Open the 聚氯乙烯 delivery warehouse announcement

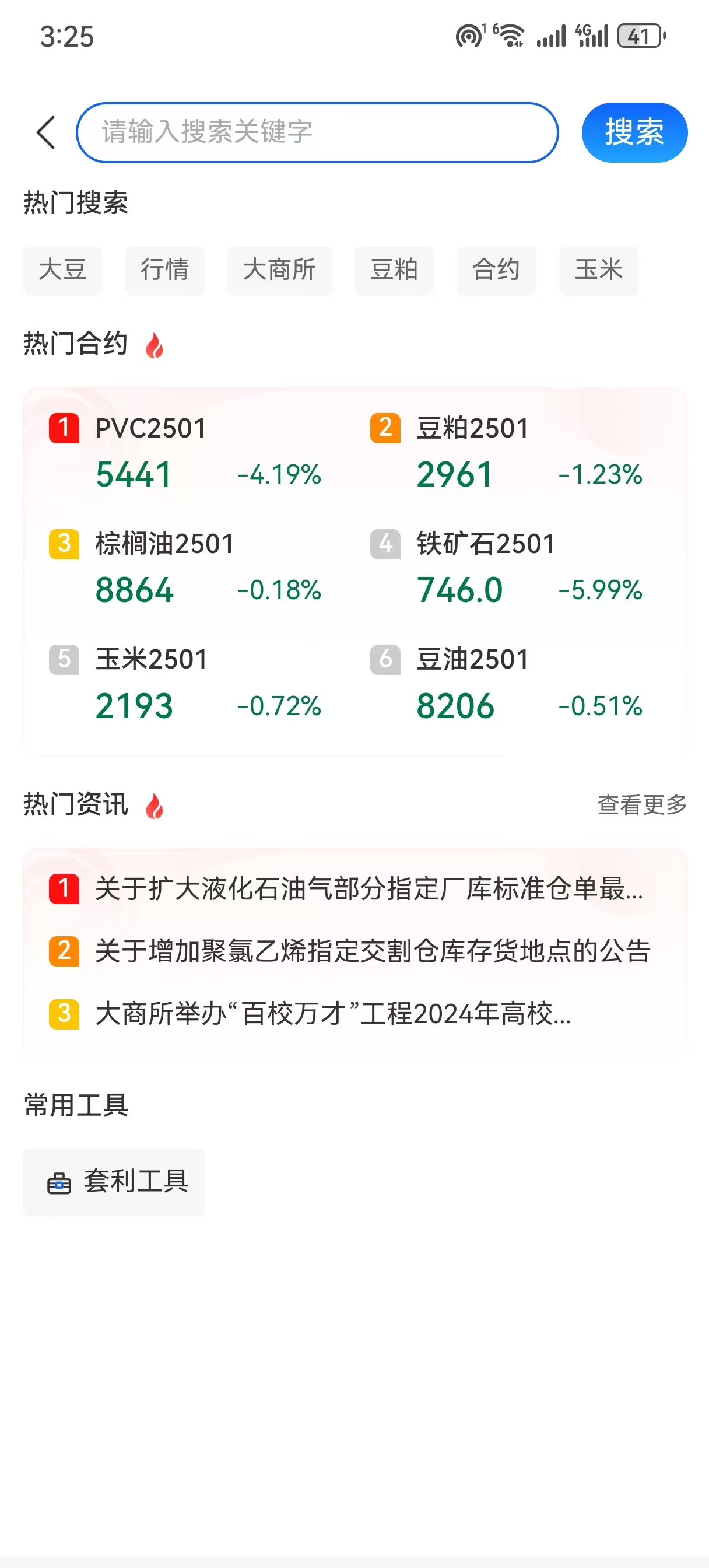373,951
